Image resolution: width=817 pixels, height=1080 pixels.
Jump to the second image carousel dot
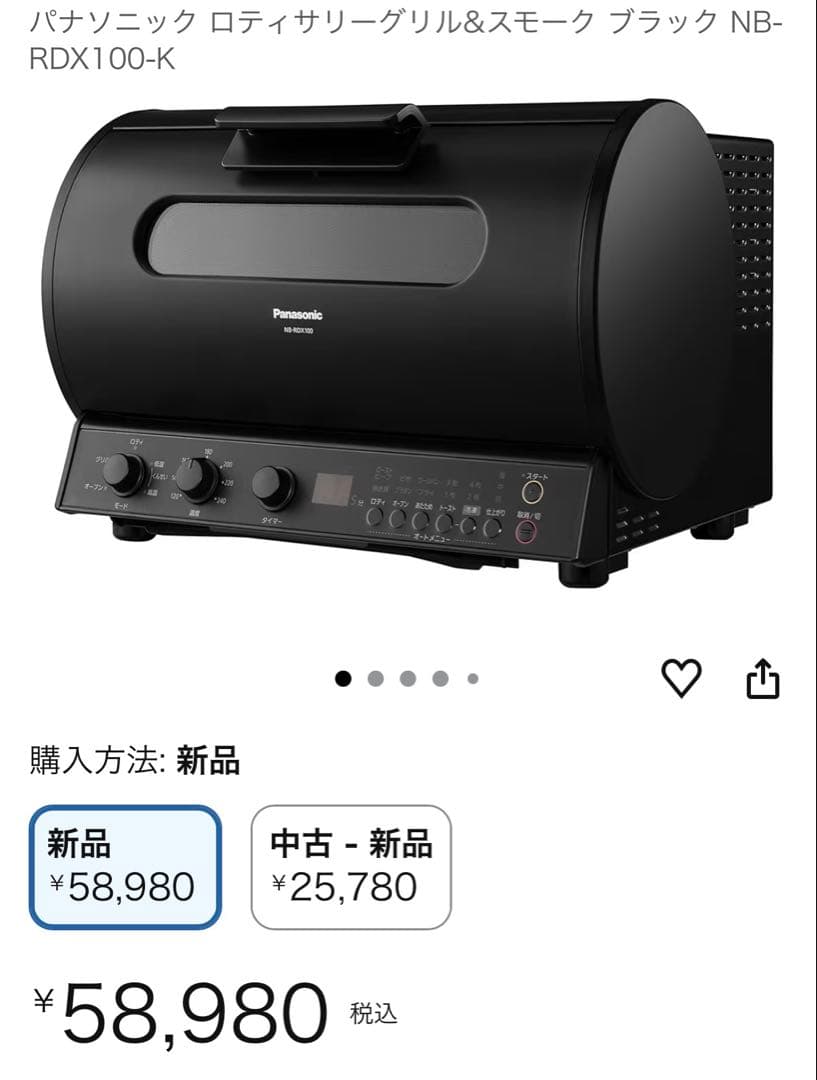377,676
